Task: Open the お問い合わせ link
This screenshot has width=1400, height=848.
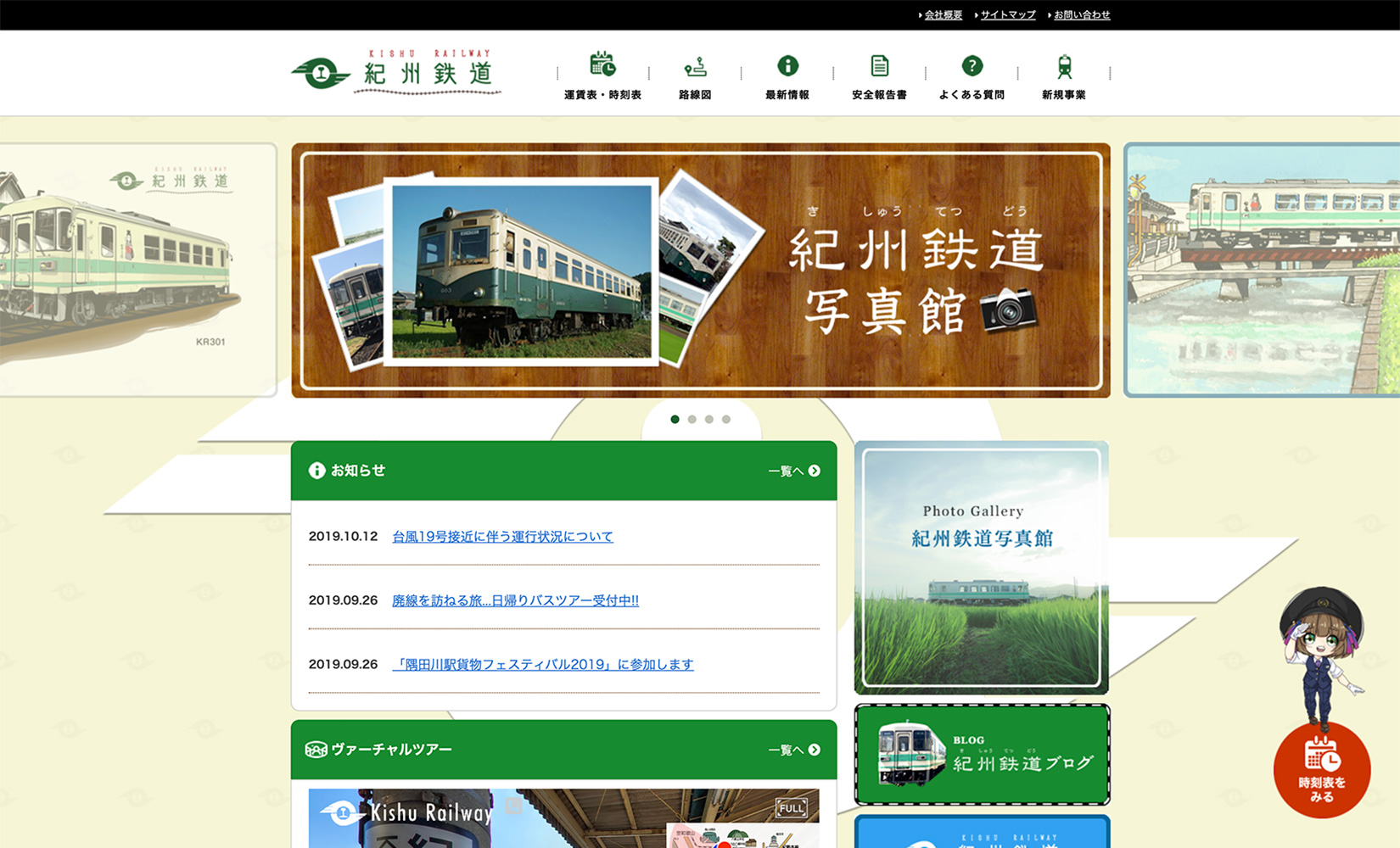Action: coord(1081,14)
